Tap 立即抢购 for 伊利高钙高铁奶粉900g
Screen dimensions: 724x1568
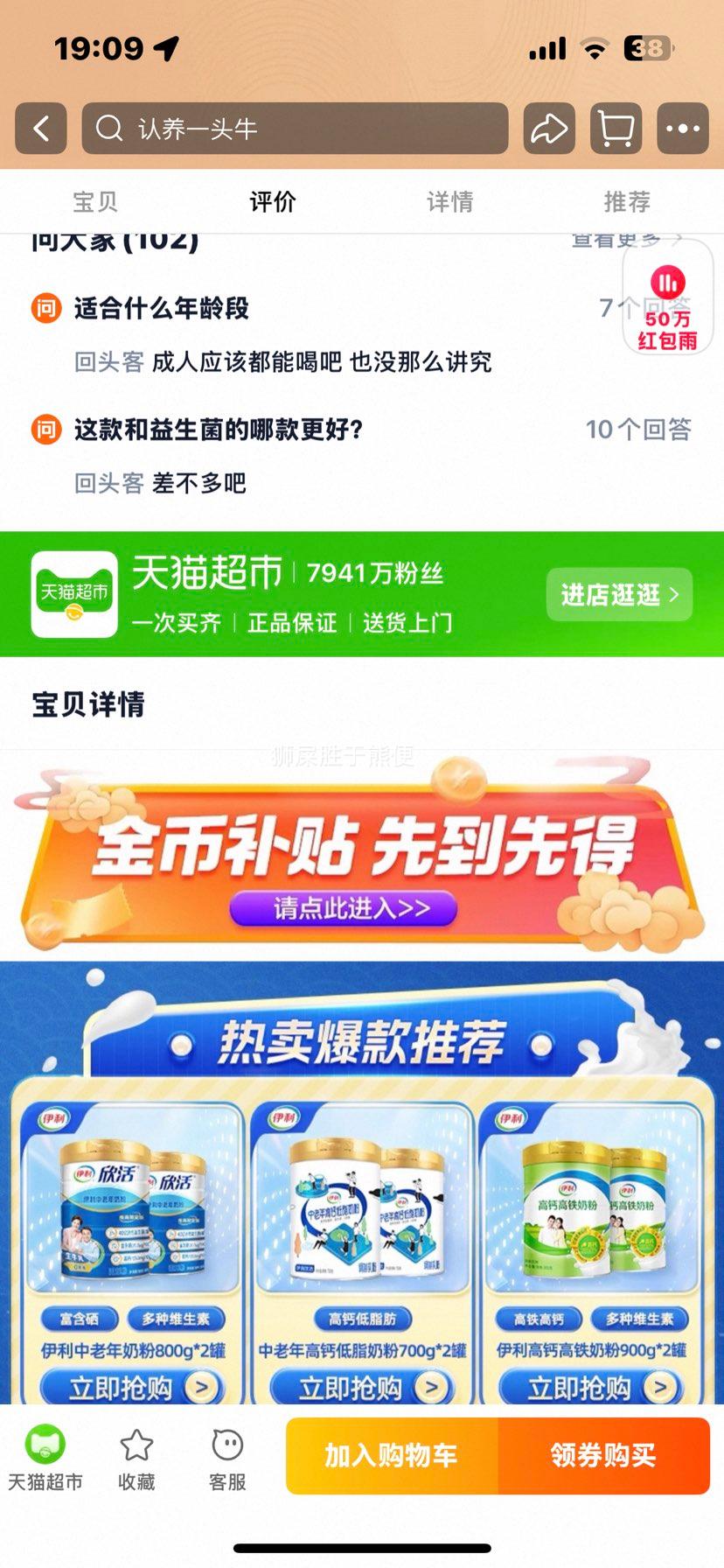point(591,1387)
